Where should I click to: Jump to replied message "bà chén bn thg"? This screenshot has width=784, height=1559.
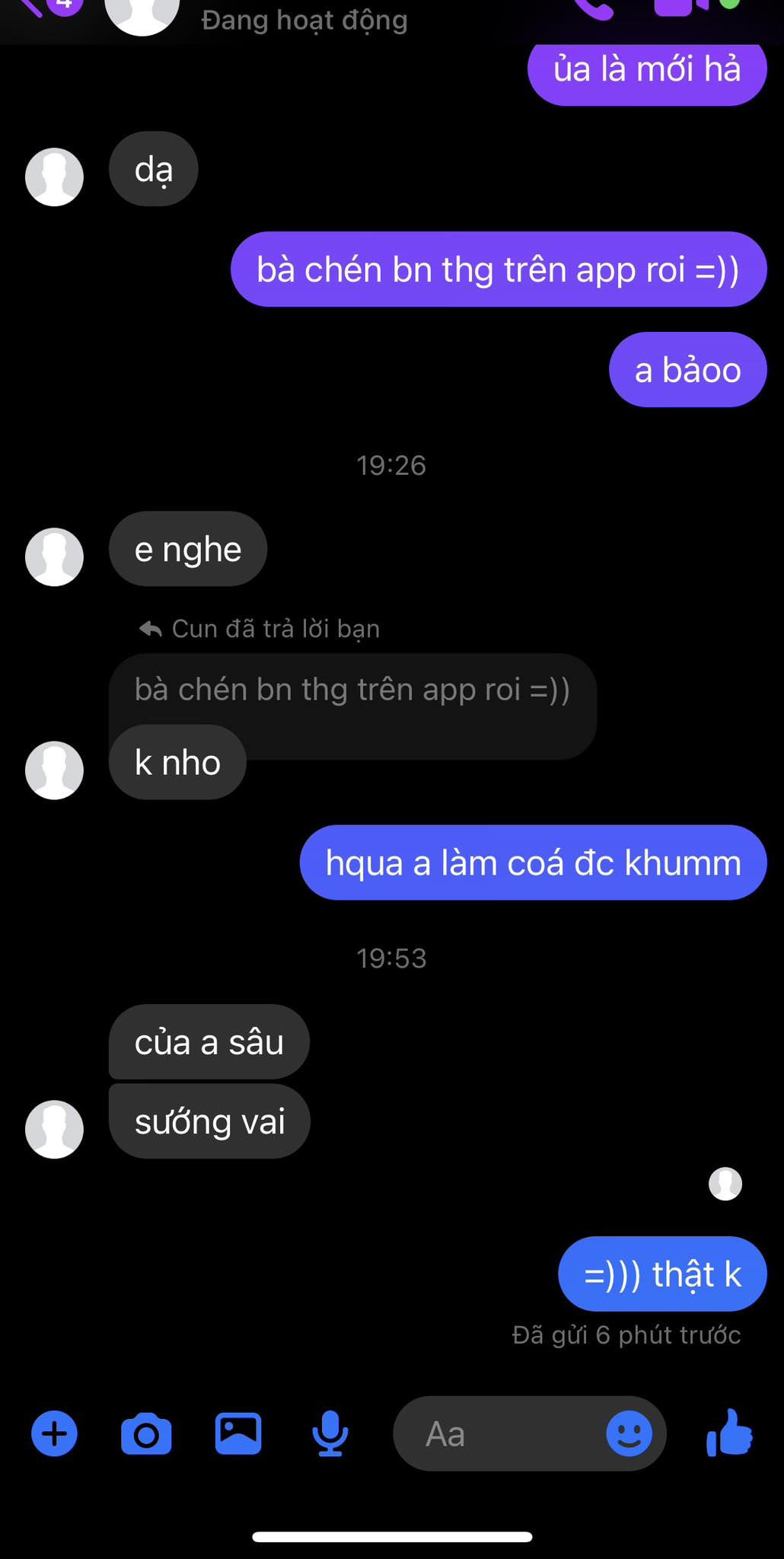pyautogui.click(x=352, y=690)
